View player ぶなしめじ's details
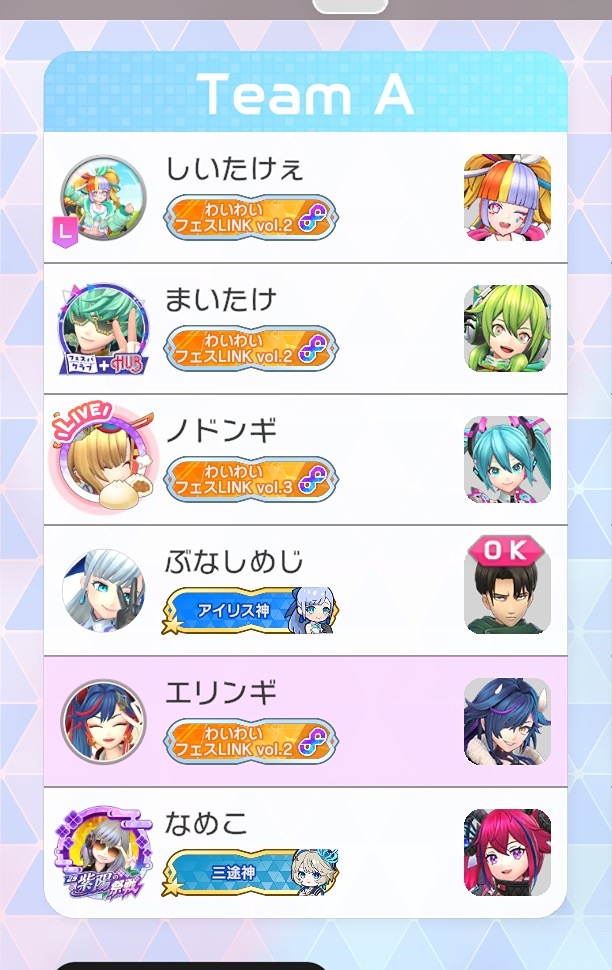 coord(305,591)
